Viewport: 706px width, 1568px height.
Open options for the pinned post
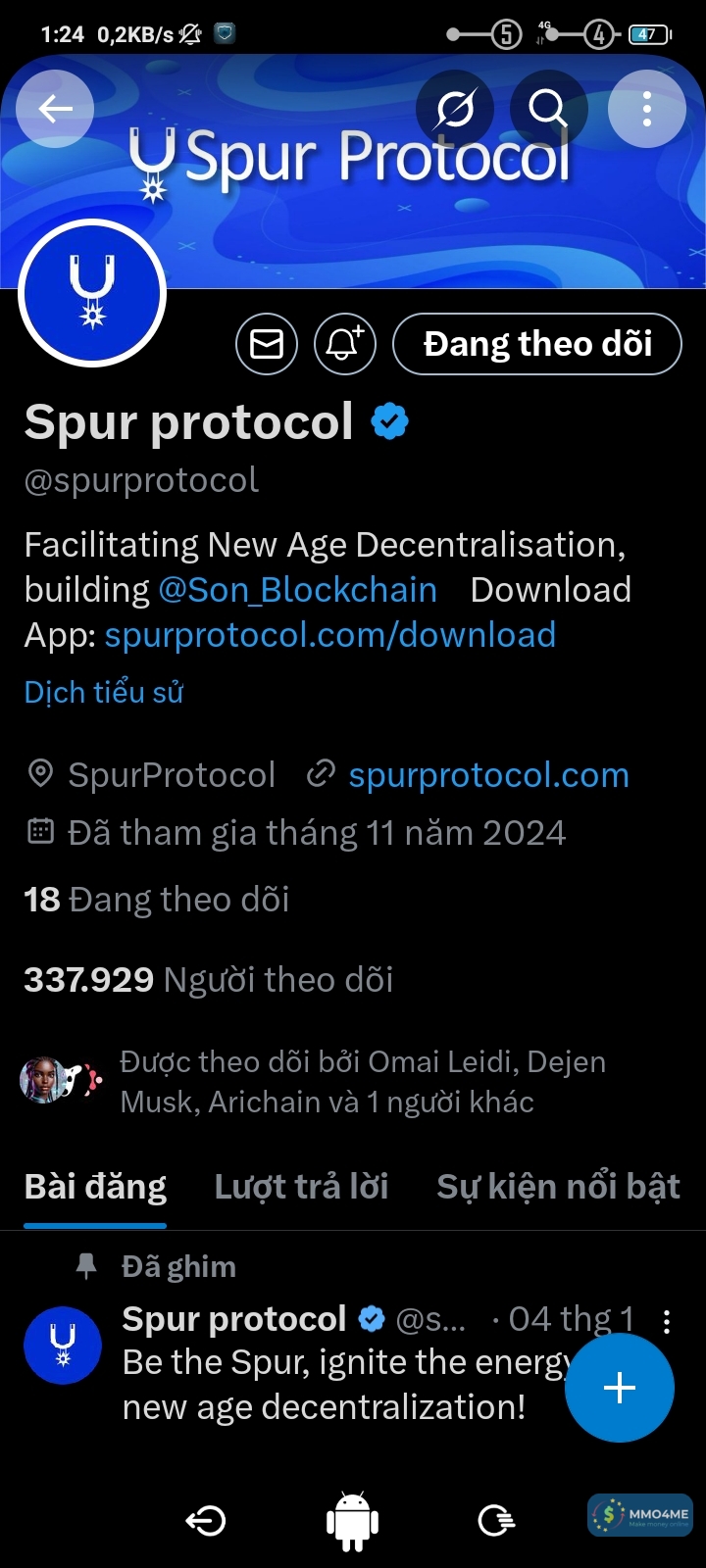point(667,1321)
